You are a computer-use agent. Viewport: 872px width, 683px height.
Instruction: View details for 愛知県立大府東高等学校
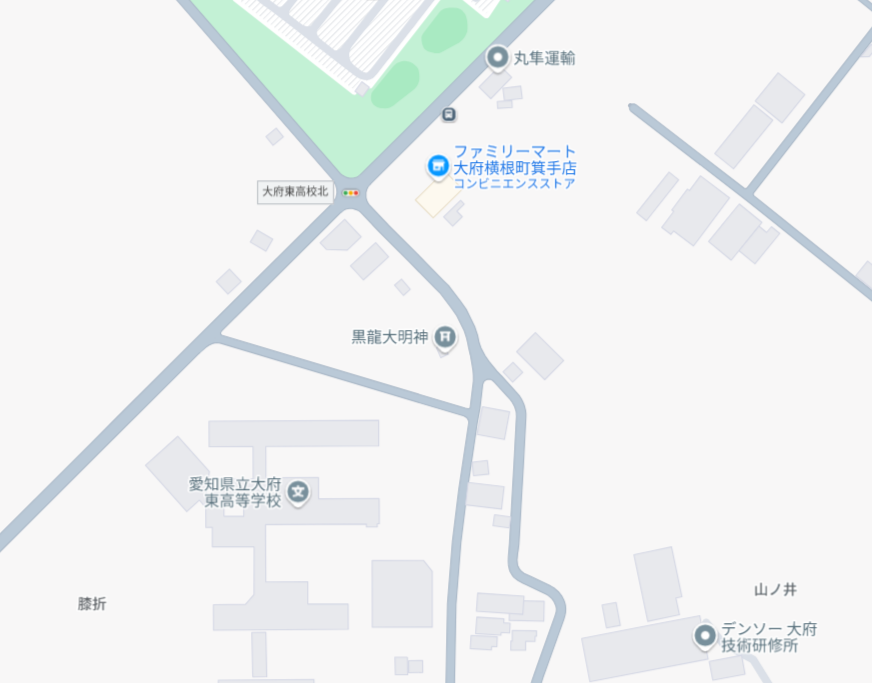click(x=298, y=492)
